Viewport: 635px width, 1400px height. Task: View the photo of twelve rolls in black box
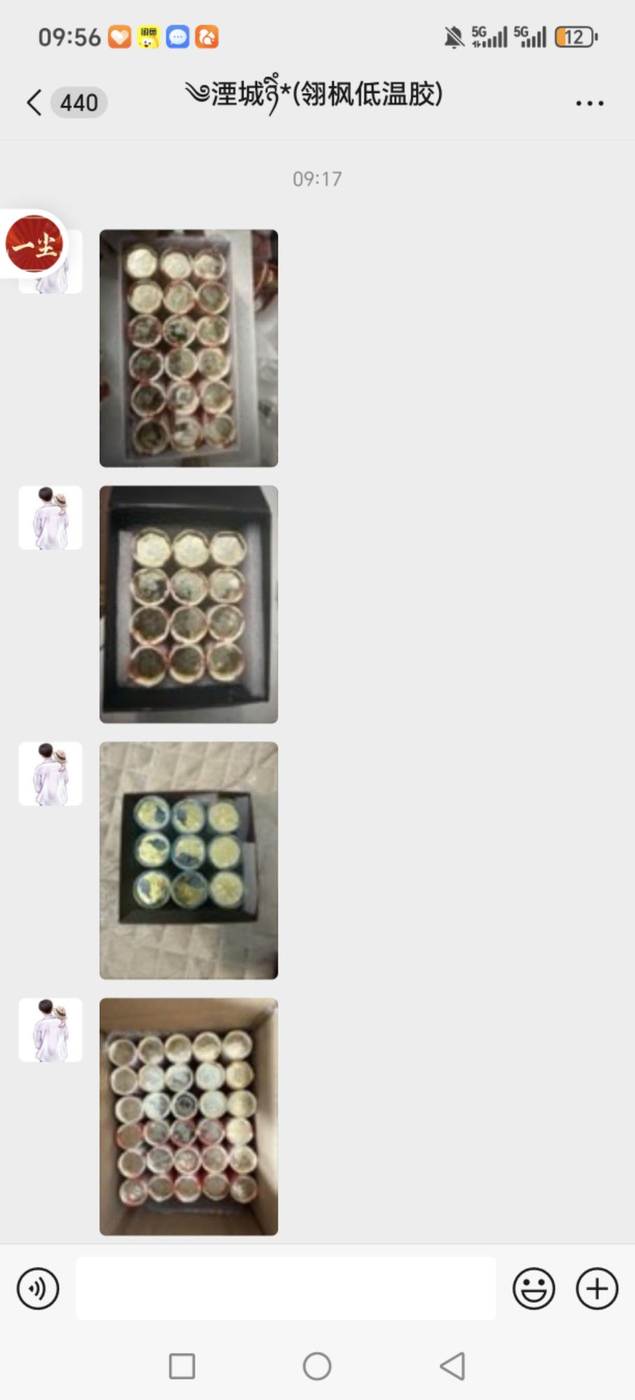(x=188, y=604)
